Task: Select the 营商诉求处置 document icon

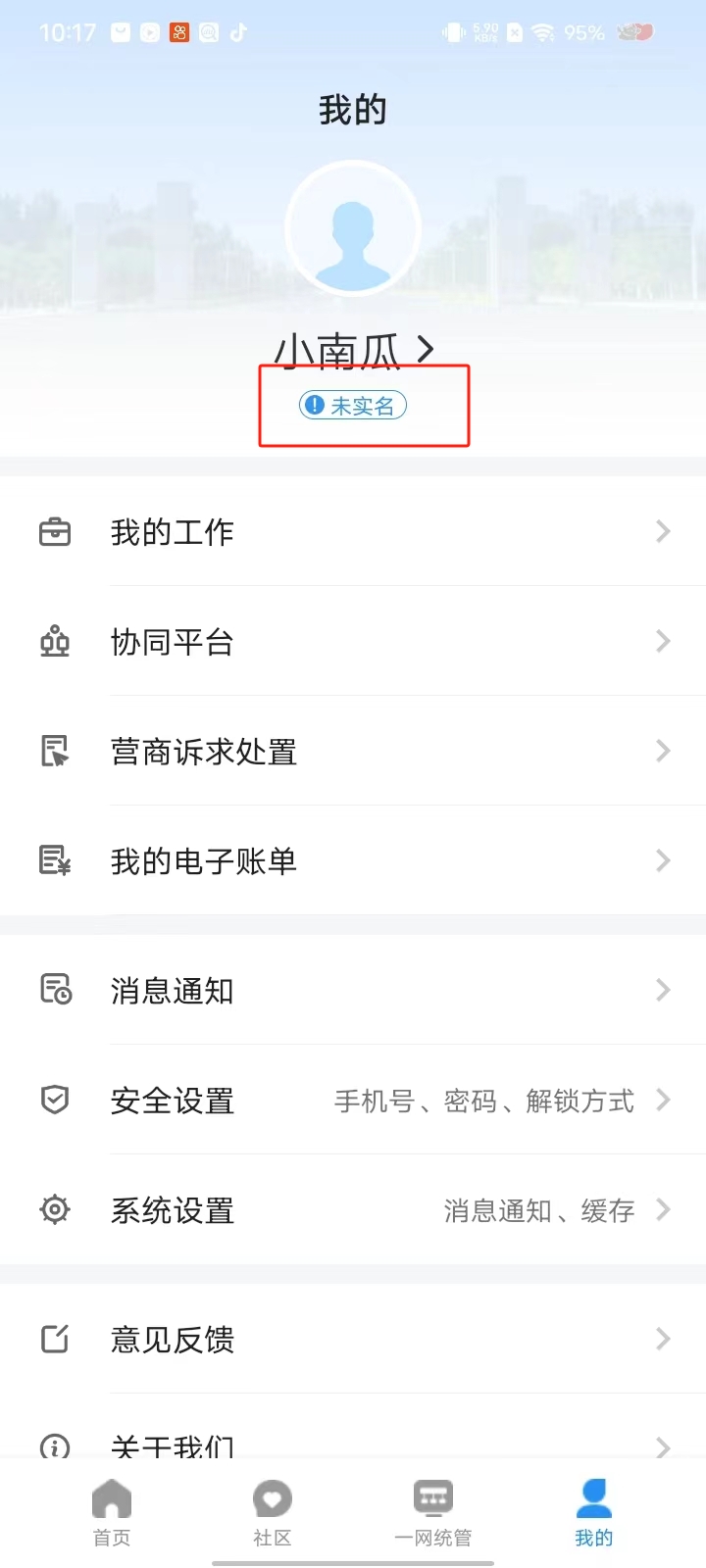Action: tap(54, 752)
